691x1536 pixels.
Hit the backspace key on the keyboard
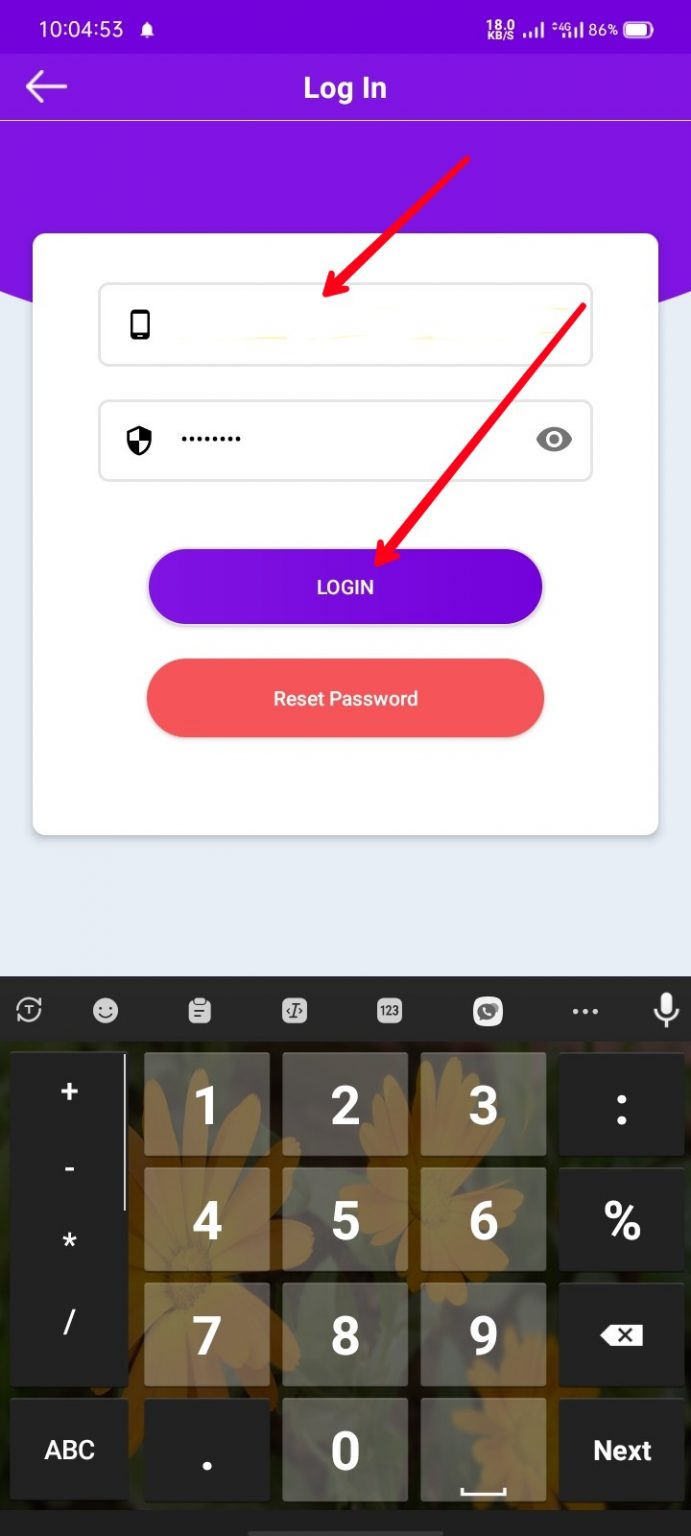tap(622, 1335)
